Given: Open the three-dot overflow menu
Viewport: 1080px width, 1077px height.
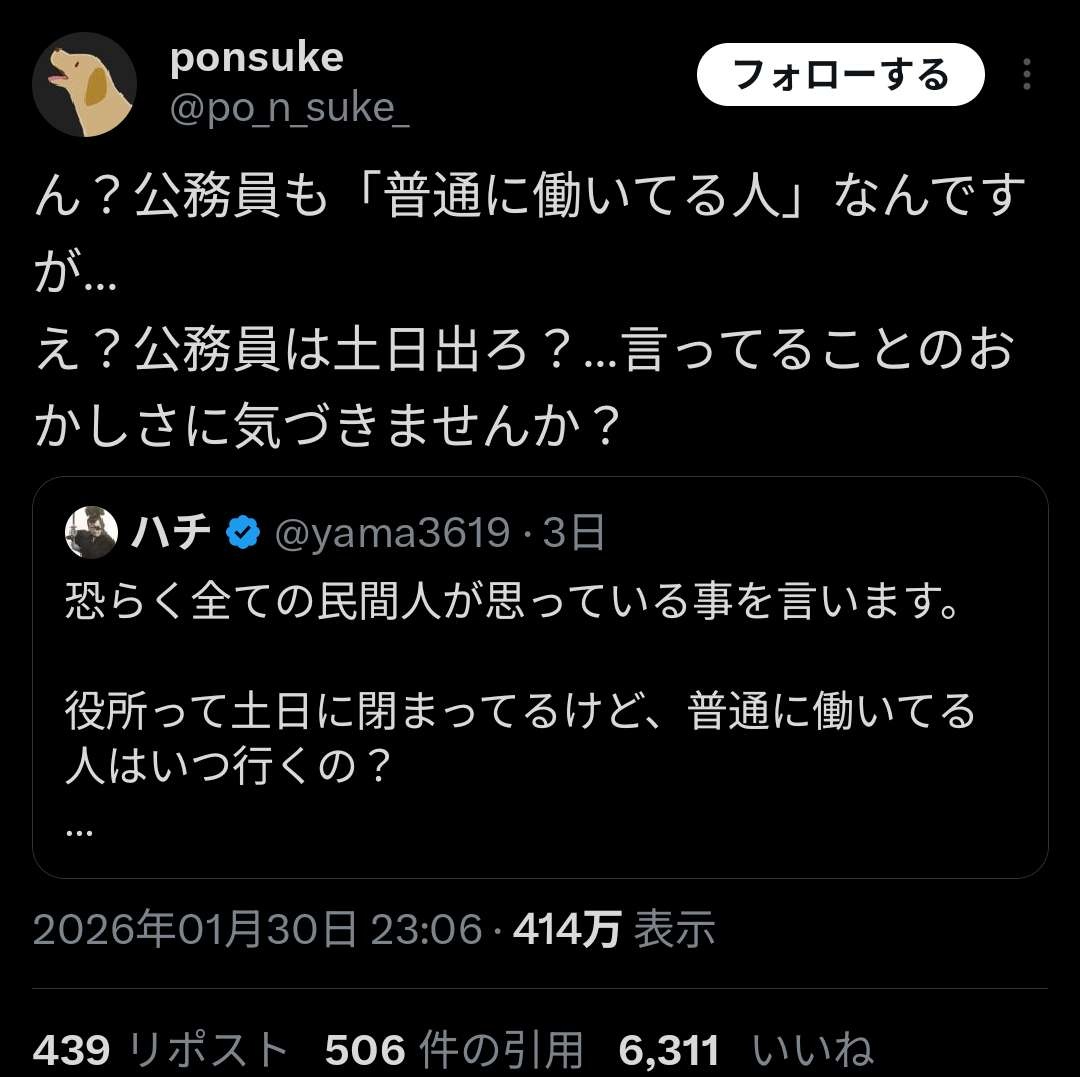Looking at the screenshot, I should tap(1026, 75).
